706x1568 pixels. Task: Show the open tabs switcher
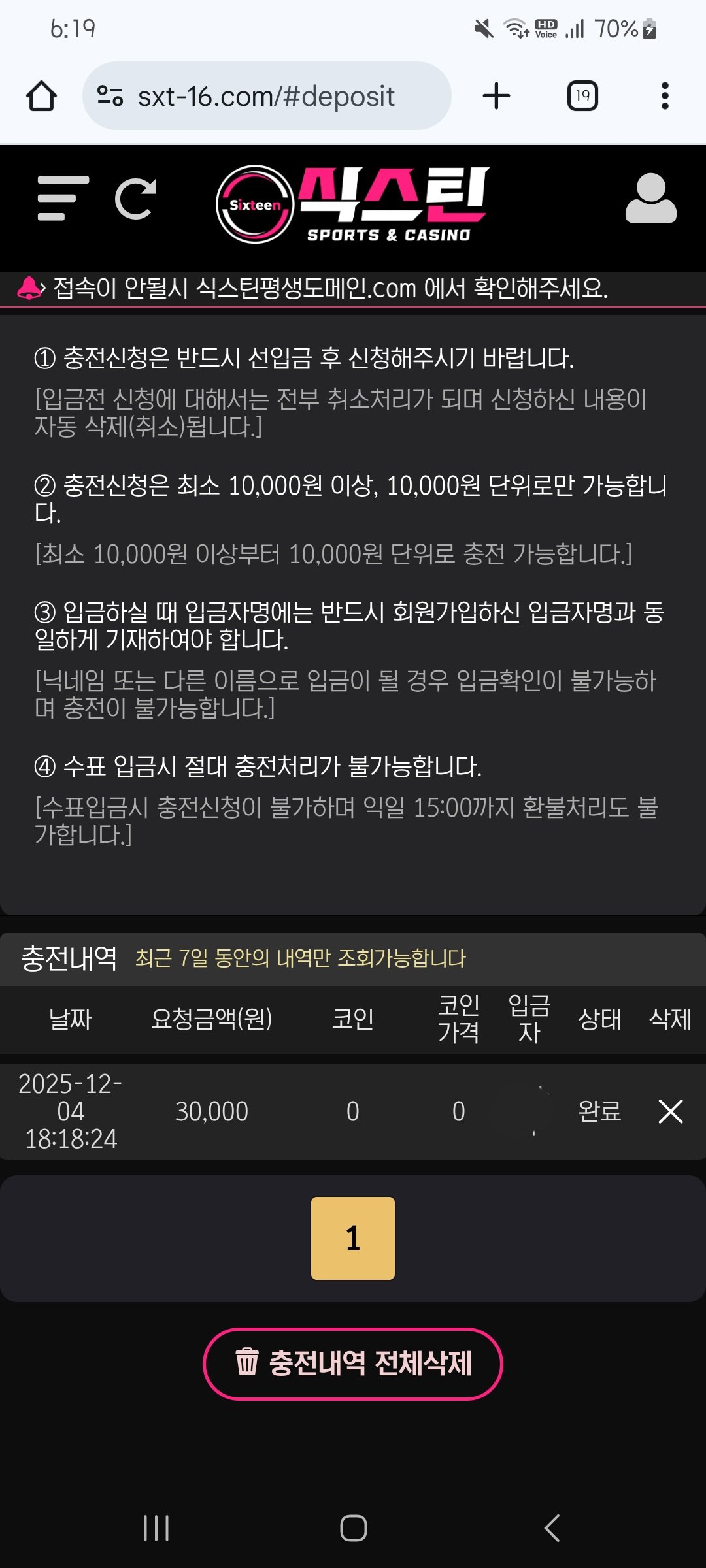pyautogui.click(x=582, y=96)
